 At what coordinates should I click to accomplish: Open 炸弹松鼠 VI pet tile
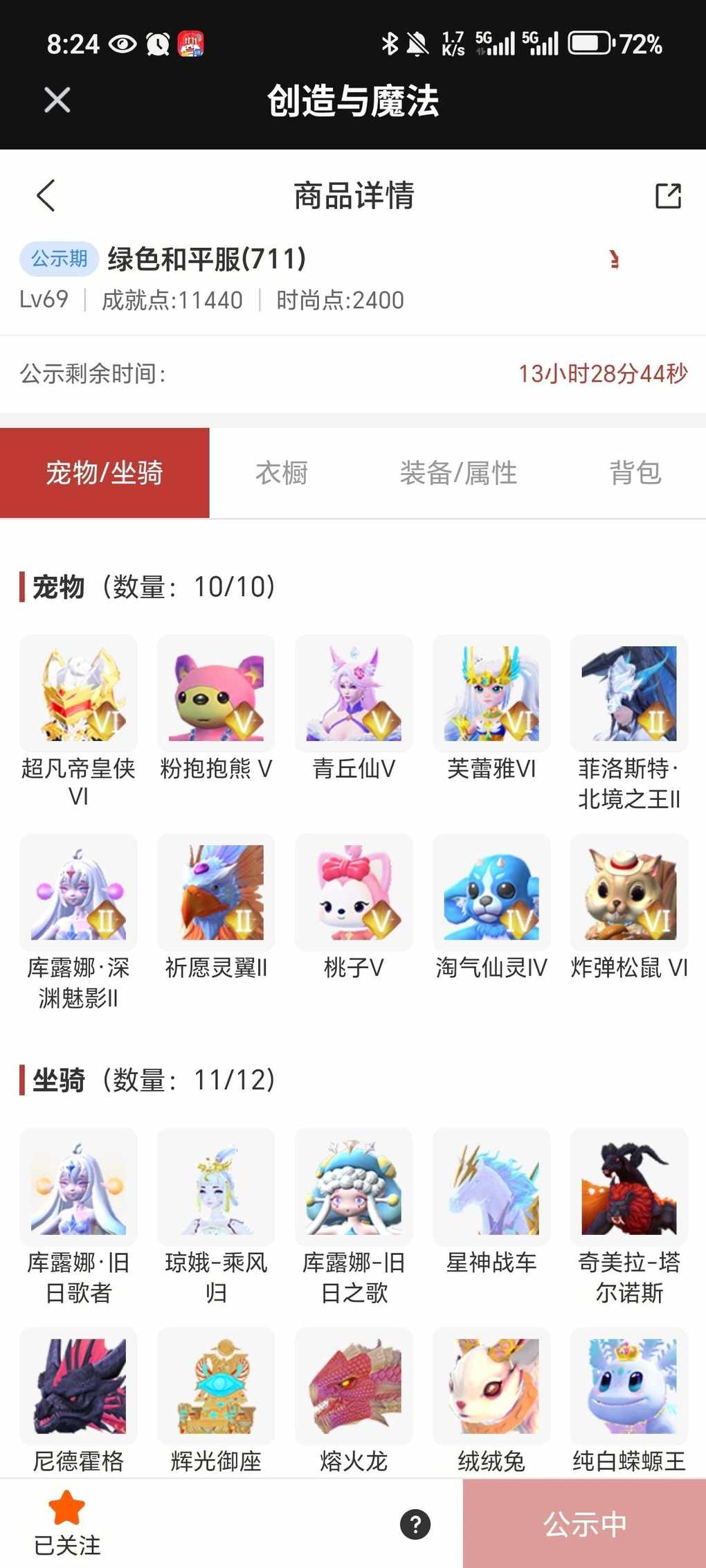pos(629,892)
